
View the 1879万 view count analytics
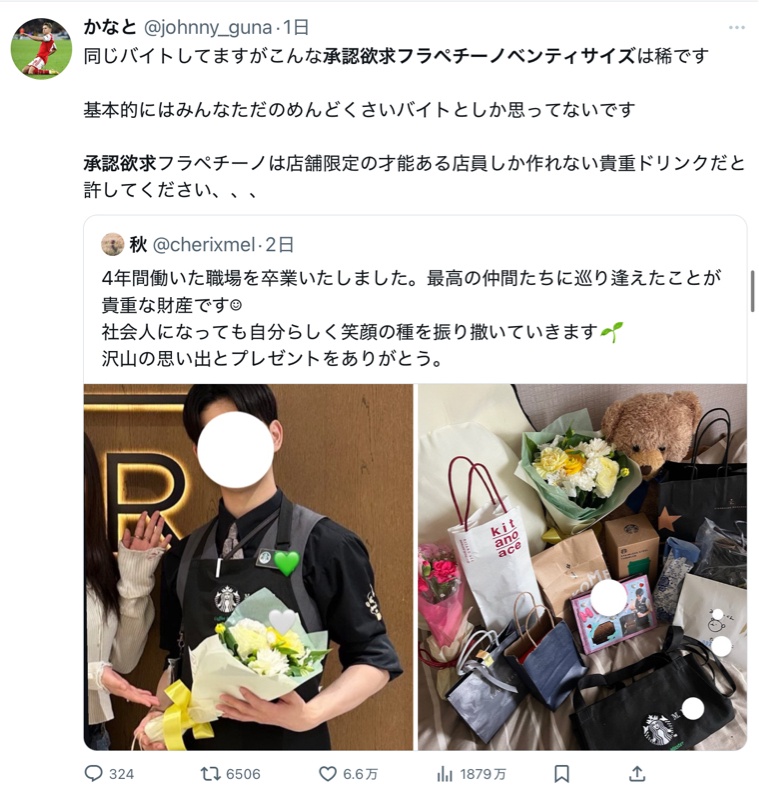(x=446, y=773)
